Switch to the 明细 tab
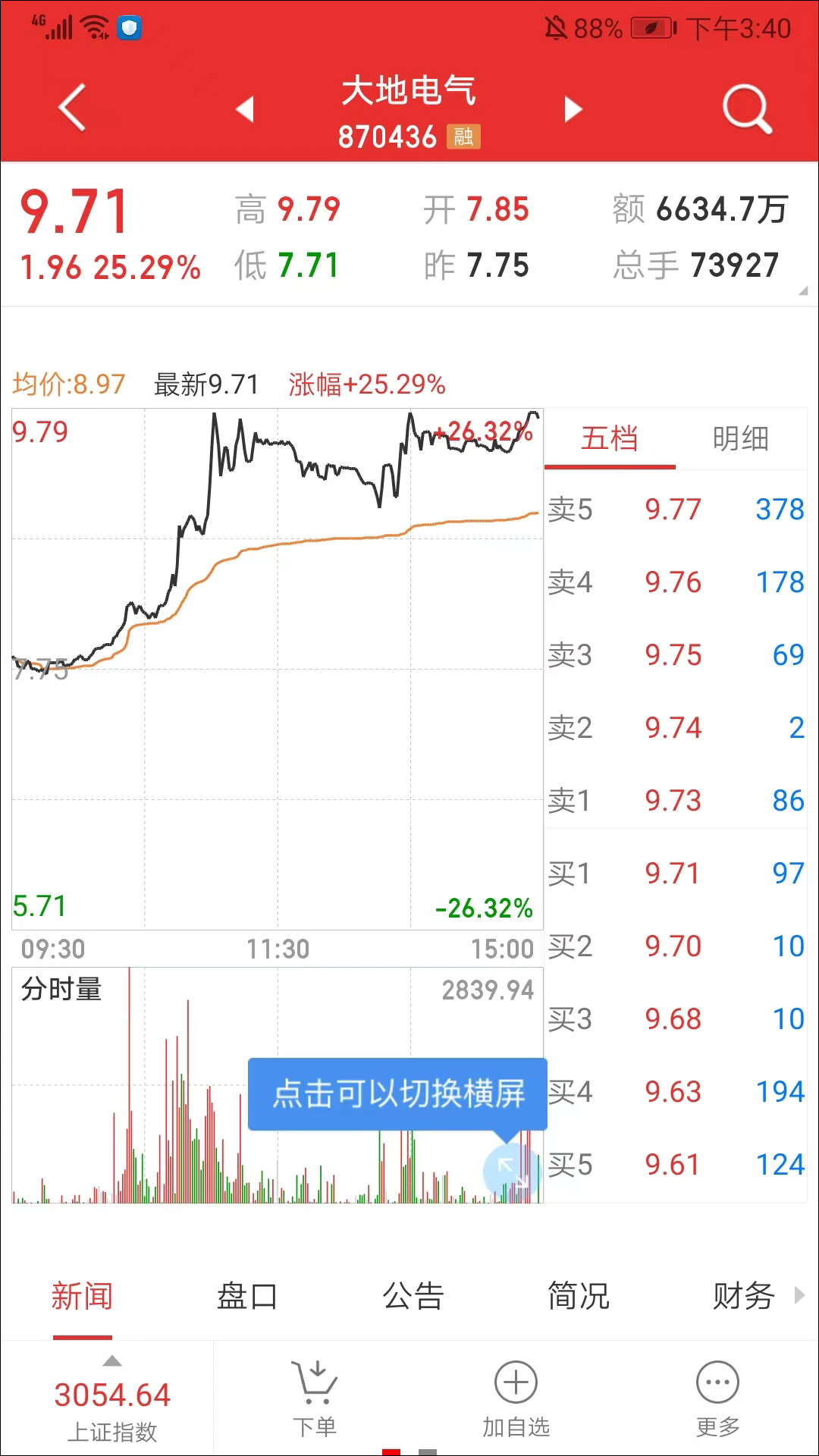This screenshot has height=1456, width=819. click(x=741, y=439)
